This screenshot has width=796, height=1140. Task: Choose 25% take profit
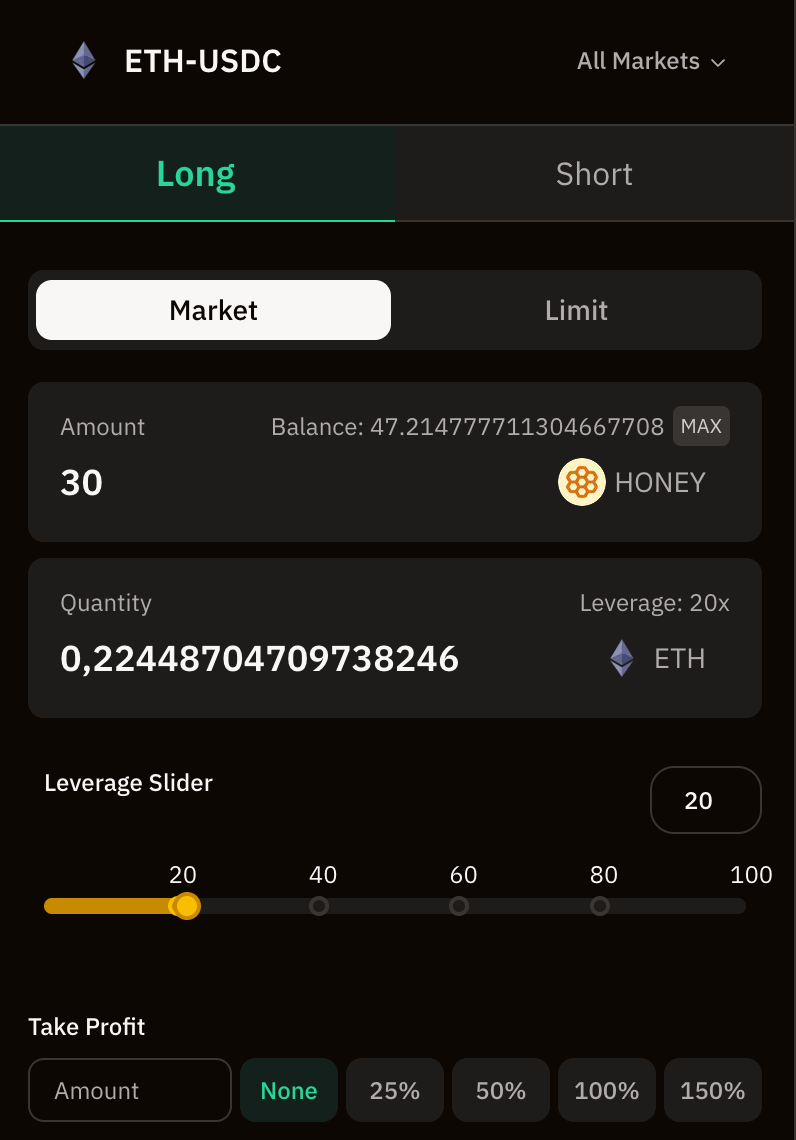(394, 1090)
